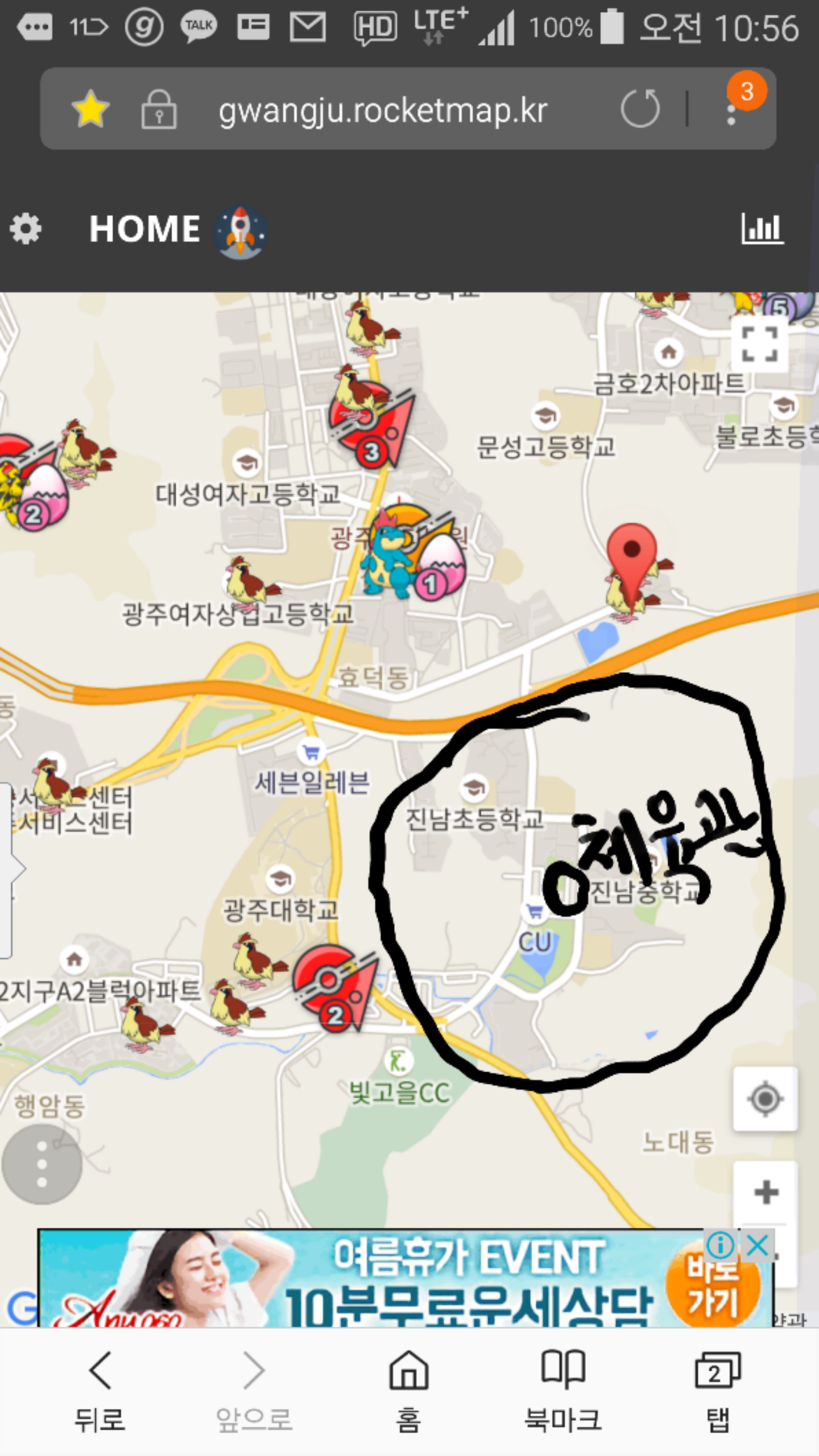Close the summer vacation ad banner

pos(758,1246)
